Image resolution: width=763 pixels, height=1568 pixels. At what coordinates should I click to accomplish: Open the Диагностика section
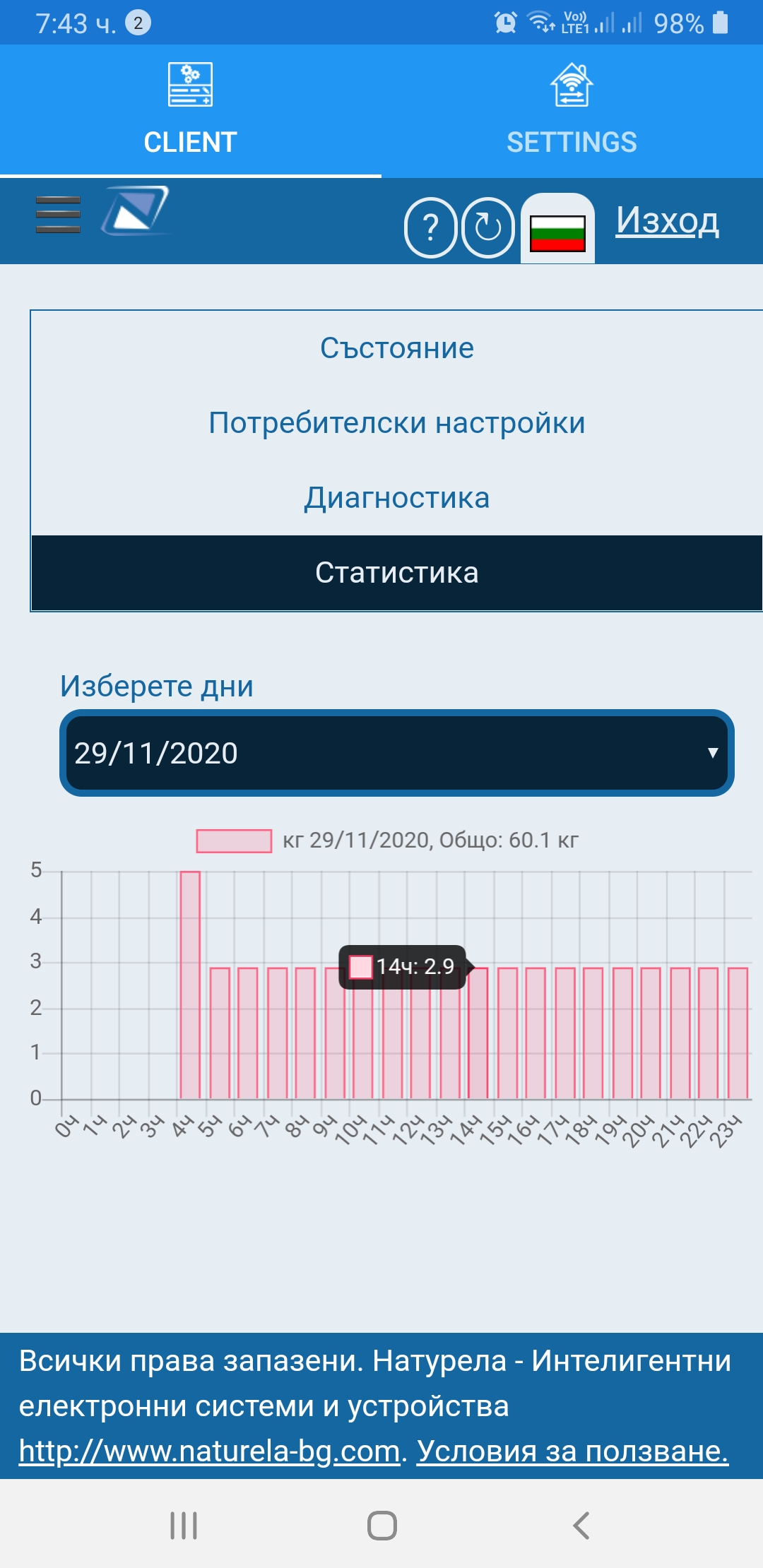[x=396, y=498]
